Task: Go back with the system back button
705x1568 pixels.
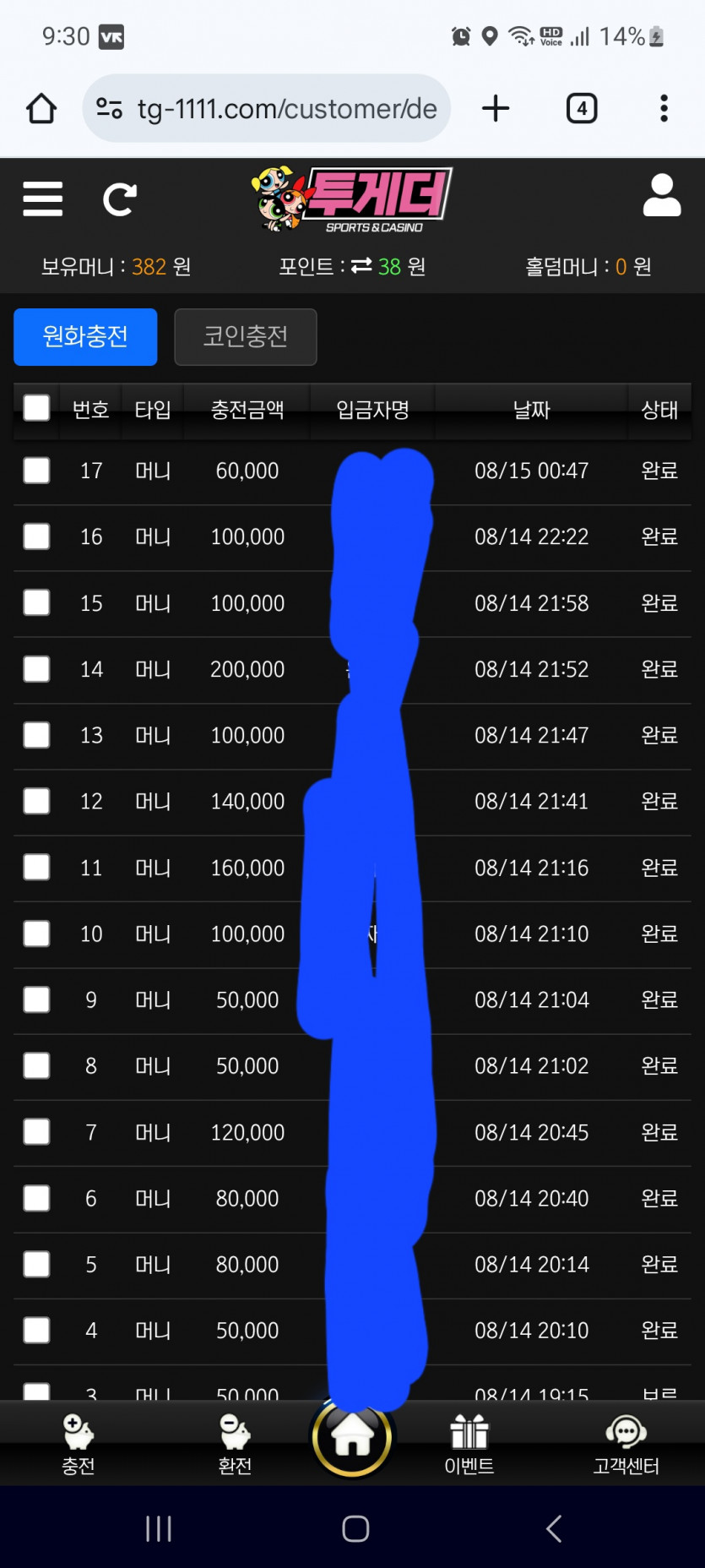Action: [554, 1528]
